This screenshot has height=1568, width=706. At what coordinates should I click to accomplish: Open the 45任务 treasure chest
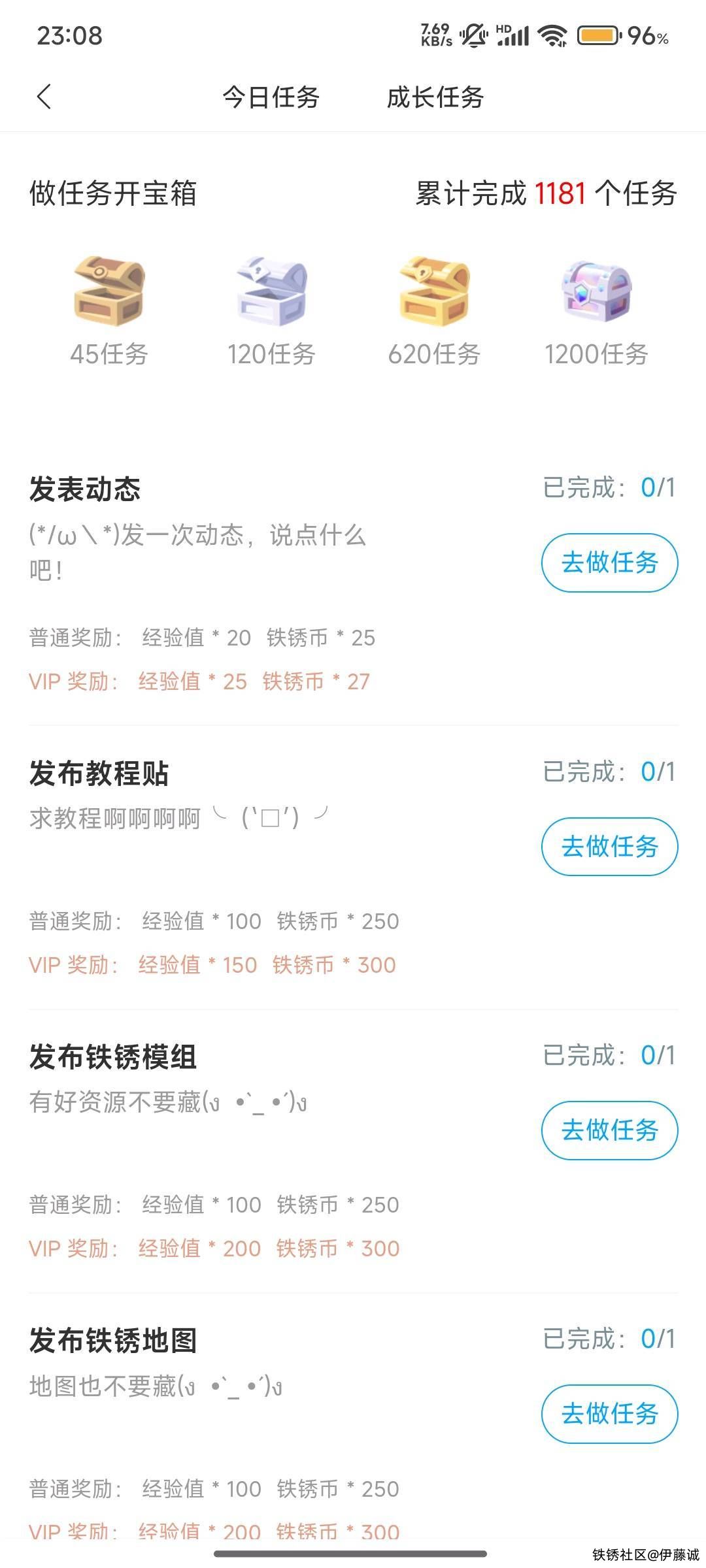pyautogui.click(x=109, y=292)
